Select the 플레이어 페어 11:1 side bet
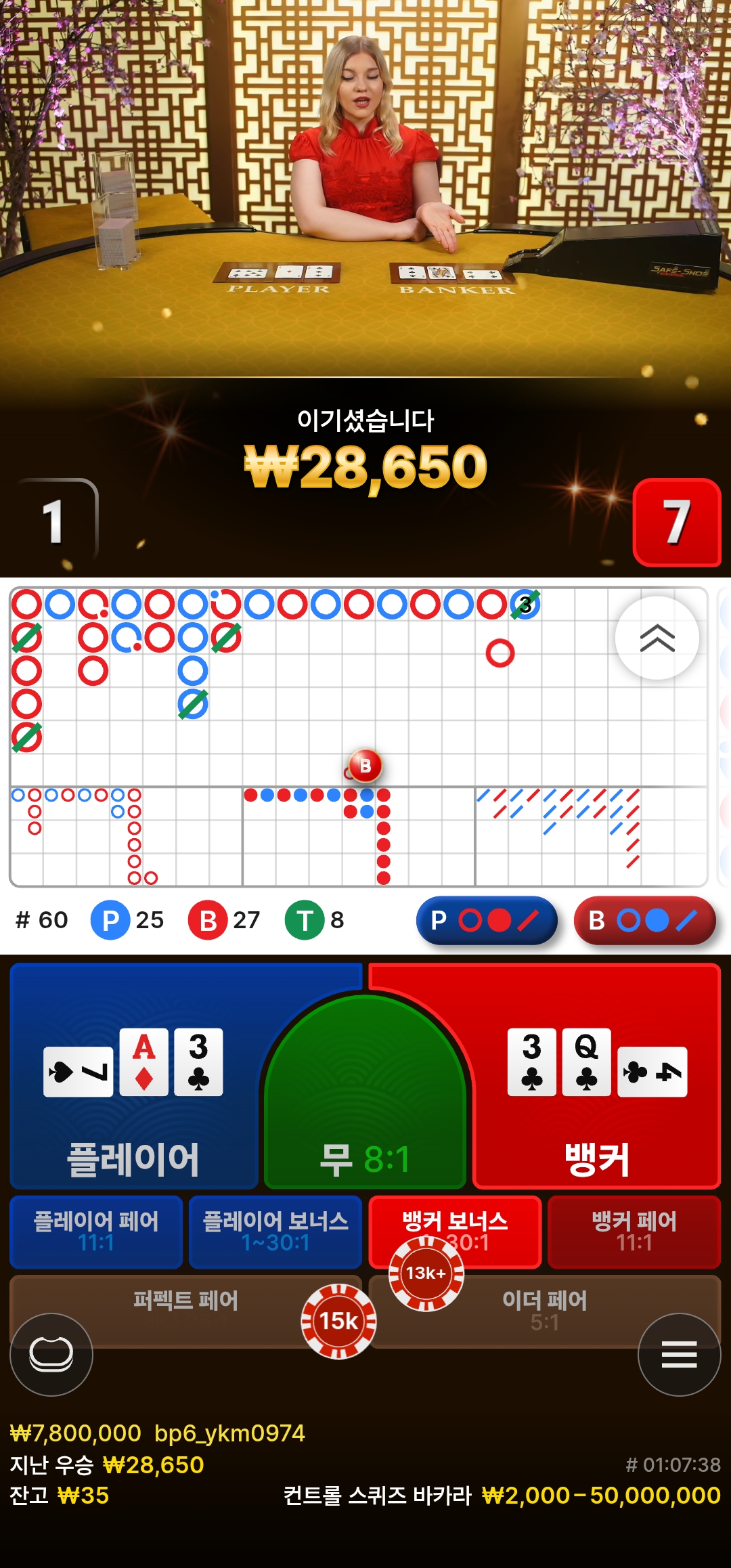 [96, 1232]
